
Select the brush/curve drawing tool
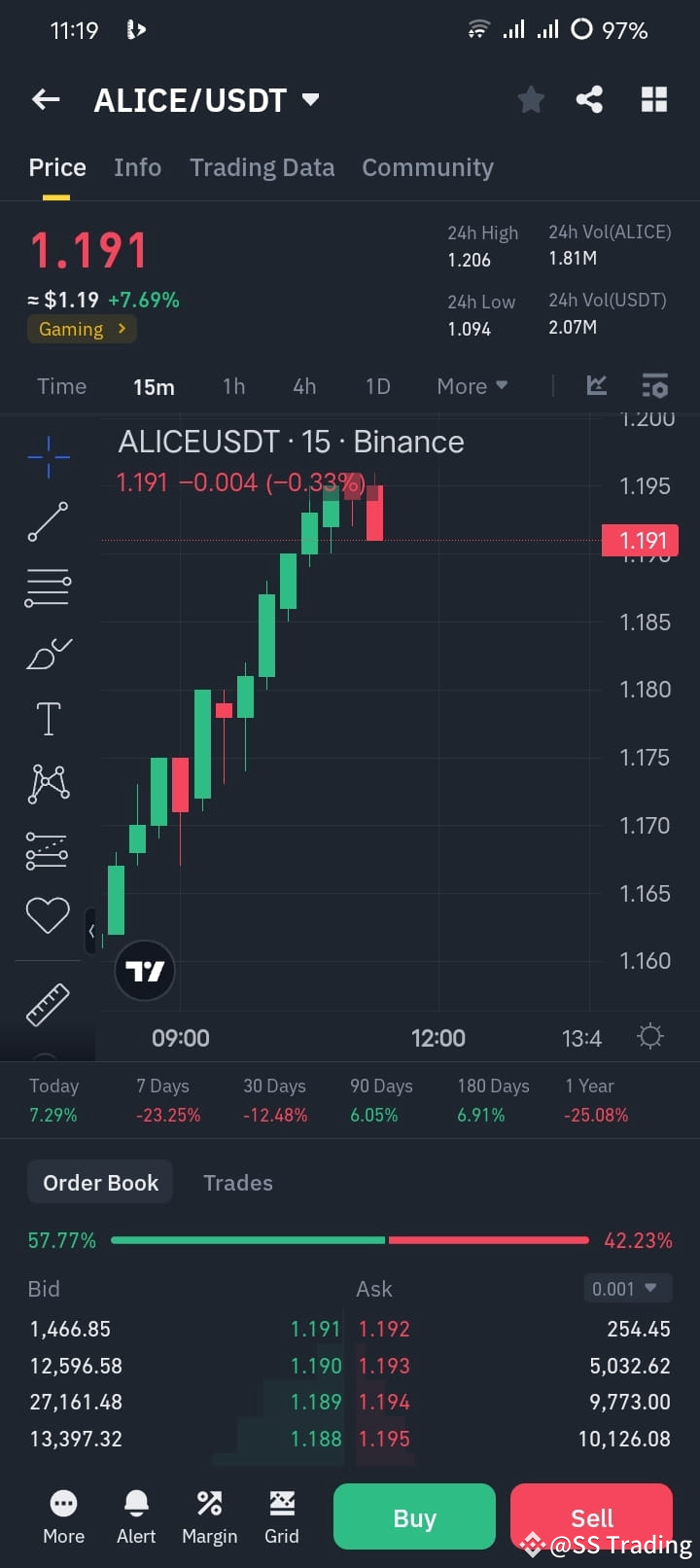click(x=48, y=653)
